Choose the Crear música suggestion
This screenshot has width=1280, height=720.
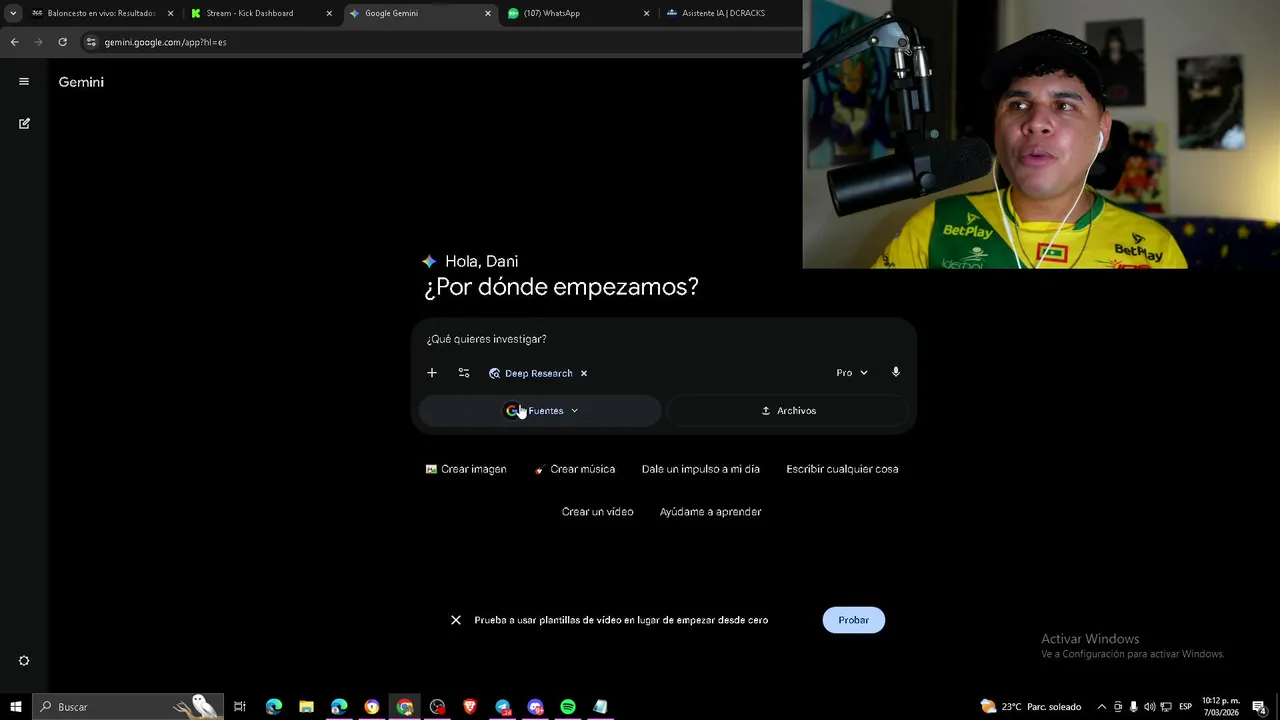click(574, 469)
